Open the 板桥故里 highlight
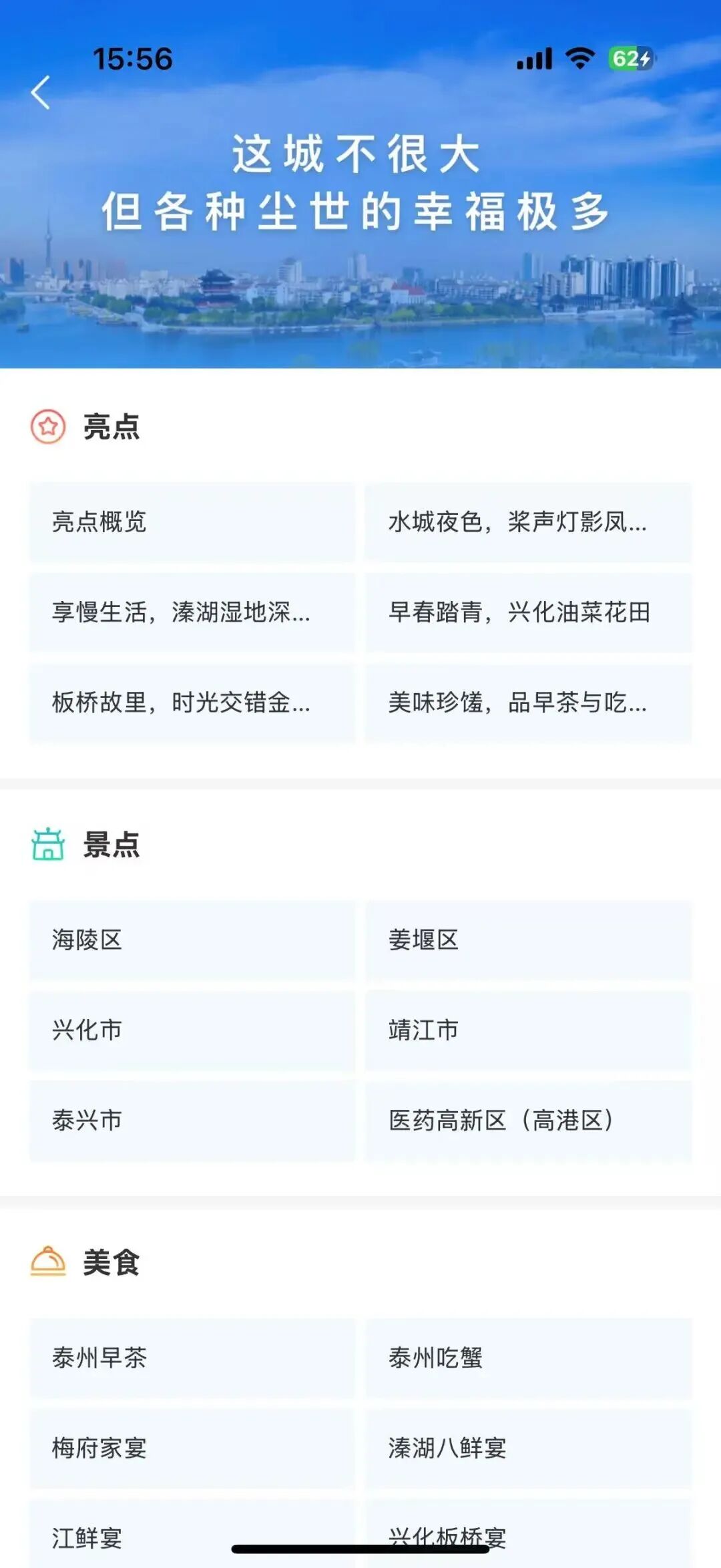 (x=192, y=703)
